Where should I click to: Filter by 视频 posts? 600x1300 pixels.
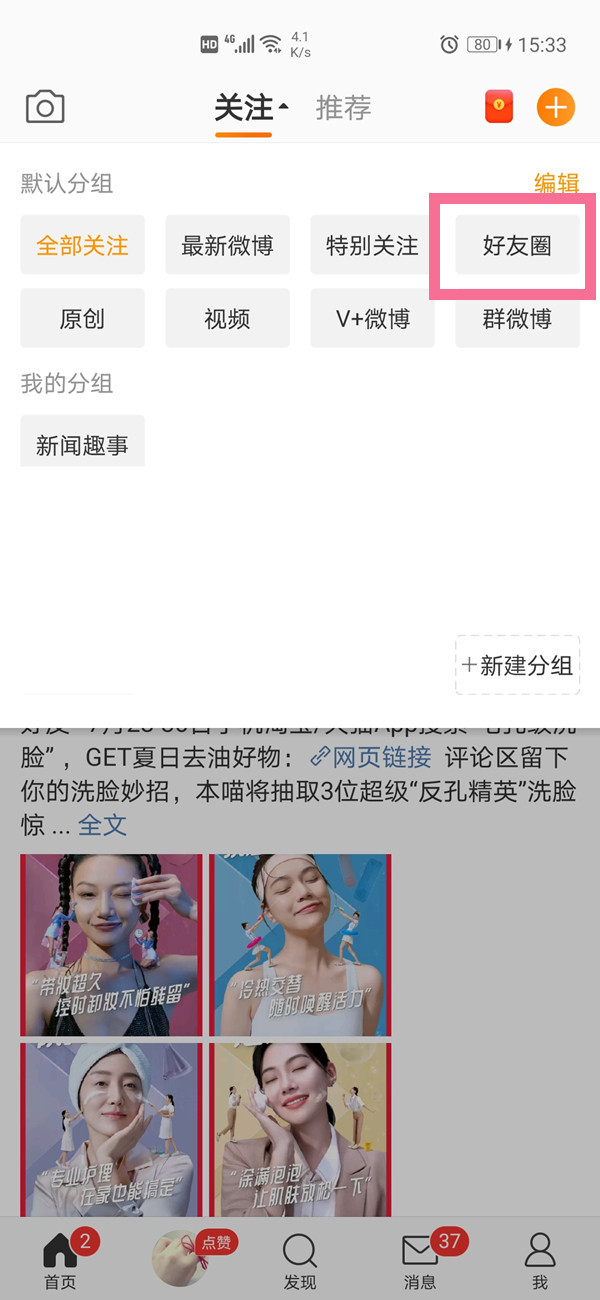[227, 319]
